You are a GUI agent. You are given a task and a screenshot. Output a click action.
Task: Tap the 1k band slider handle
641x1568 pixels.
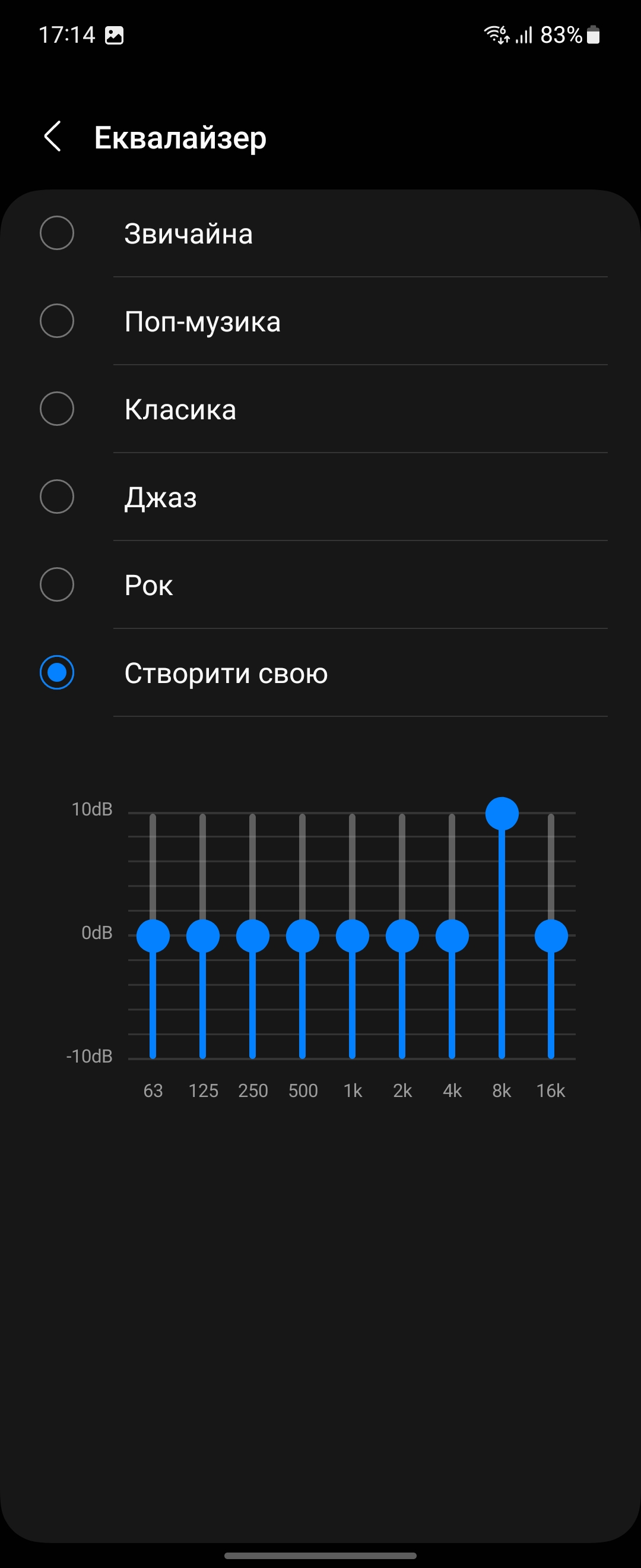[352, 935]
